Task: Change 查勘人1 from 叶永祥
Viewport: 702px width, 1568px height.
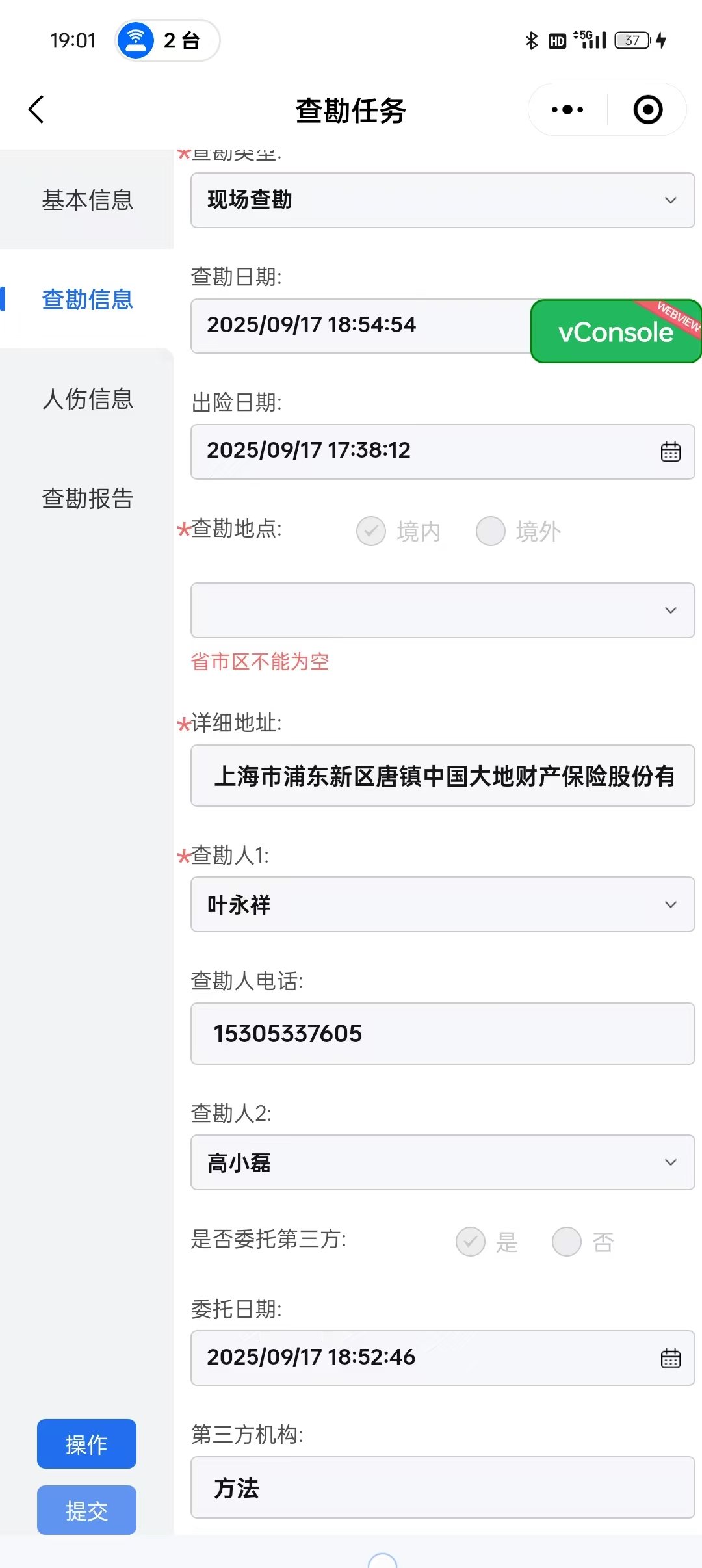Action: pos(442,904)
